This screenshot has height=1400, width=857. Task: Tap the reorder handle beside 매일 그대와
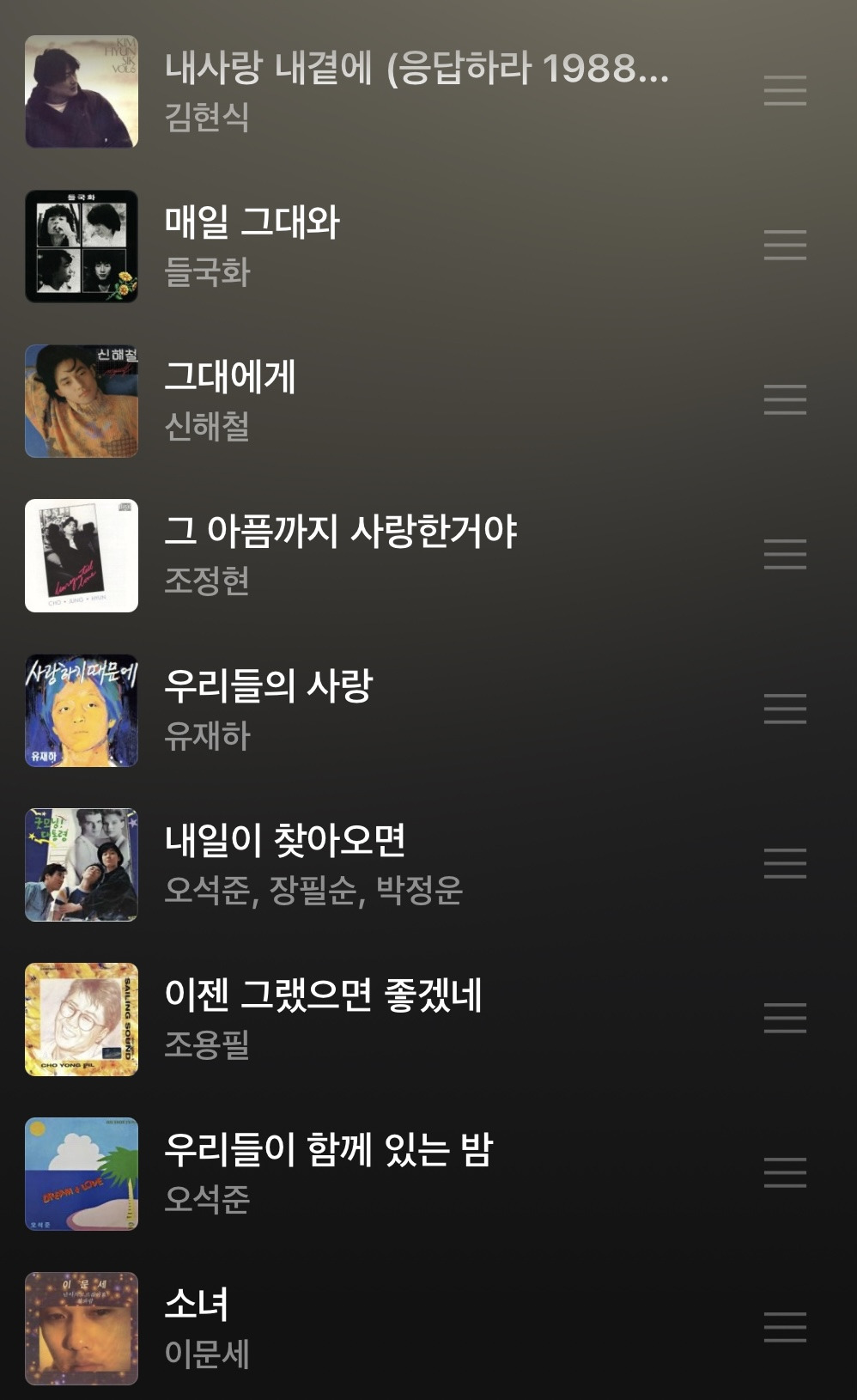(785, 245)
